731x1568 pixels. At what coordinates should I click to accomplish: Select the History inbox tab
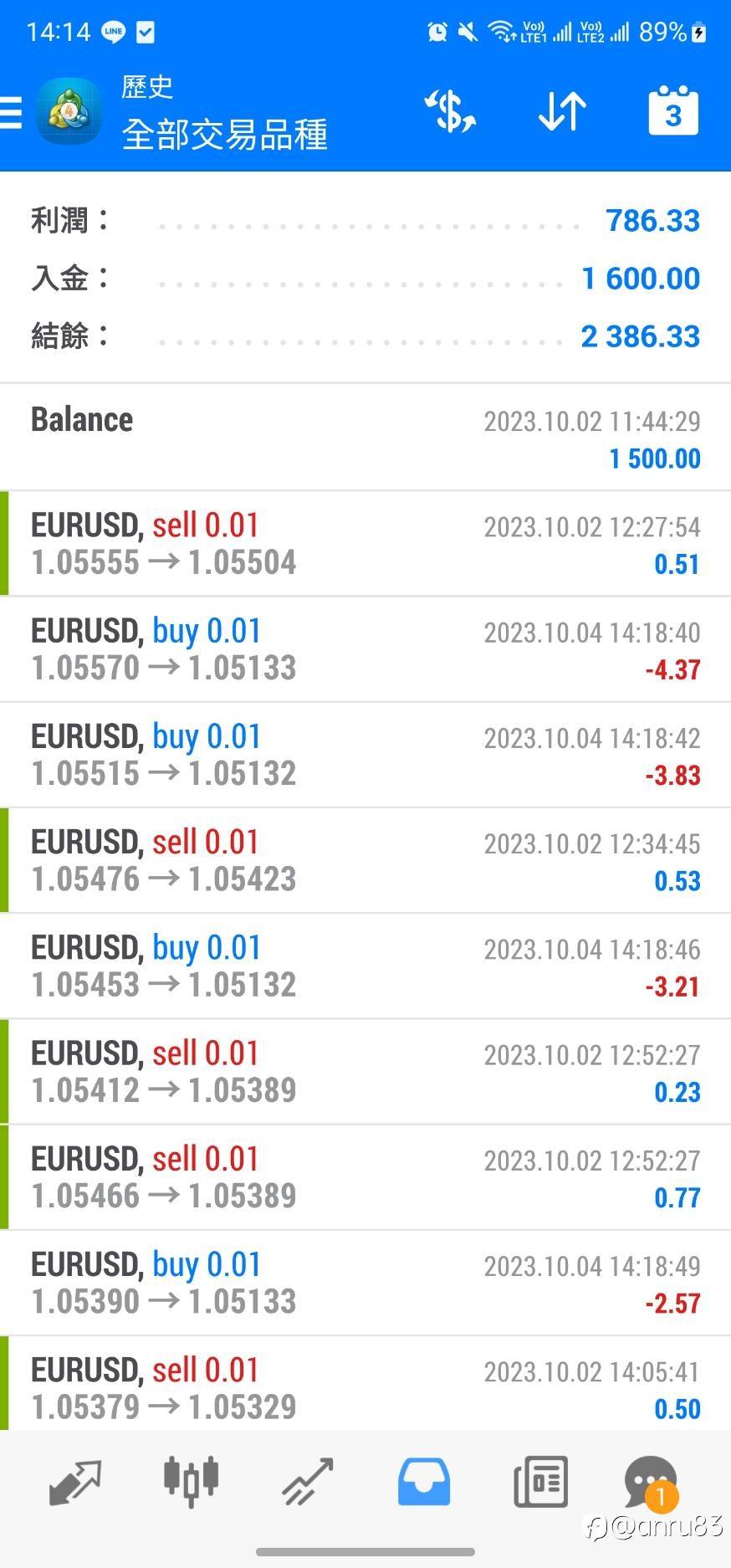423,1481
